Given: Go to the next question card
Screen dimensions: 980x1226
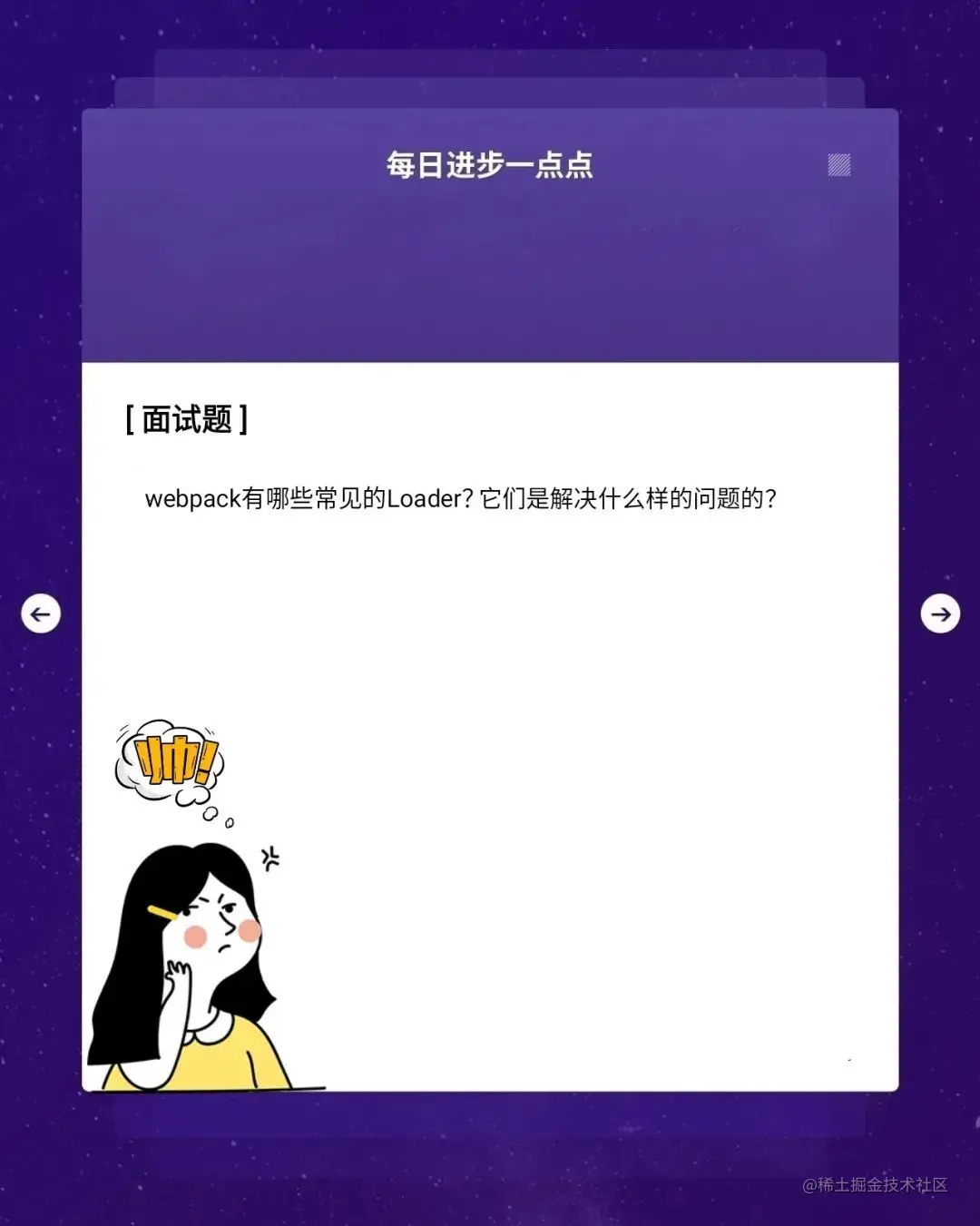Looking at the screenshot, I should coord(940,614).
